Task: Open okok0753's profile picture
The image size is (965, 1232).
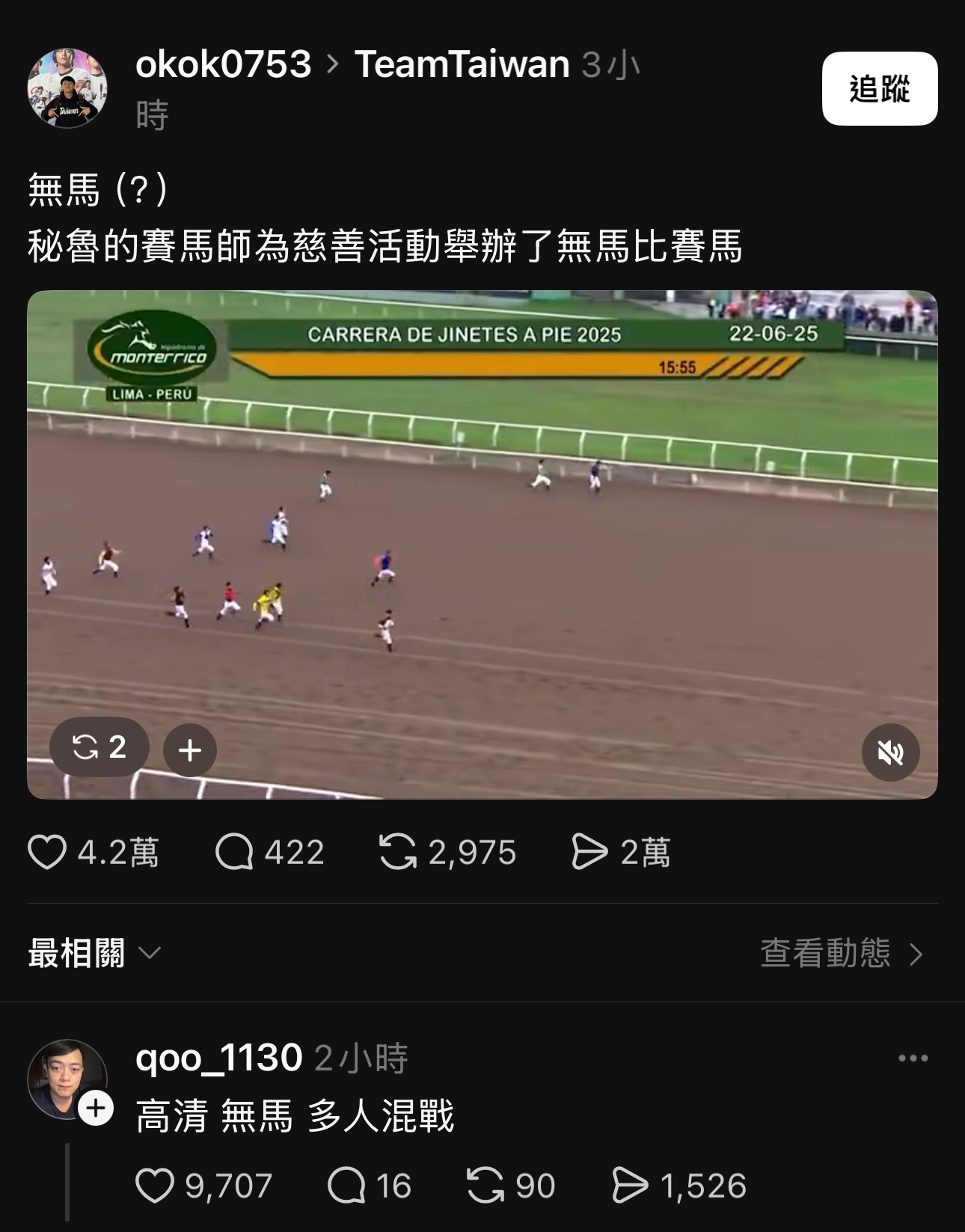Action: point(67,89)
